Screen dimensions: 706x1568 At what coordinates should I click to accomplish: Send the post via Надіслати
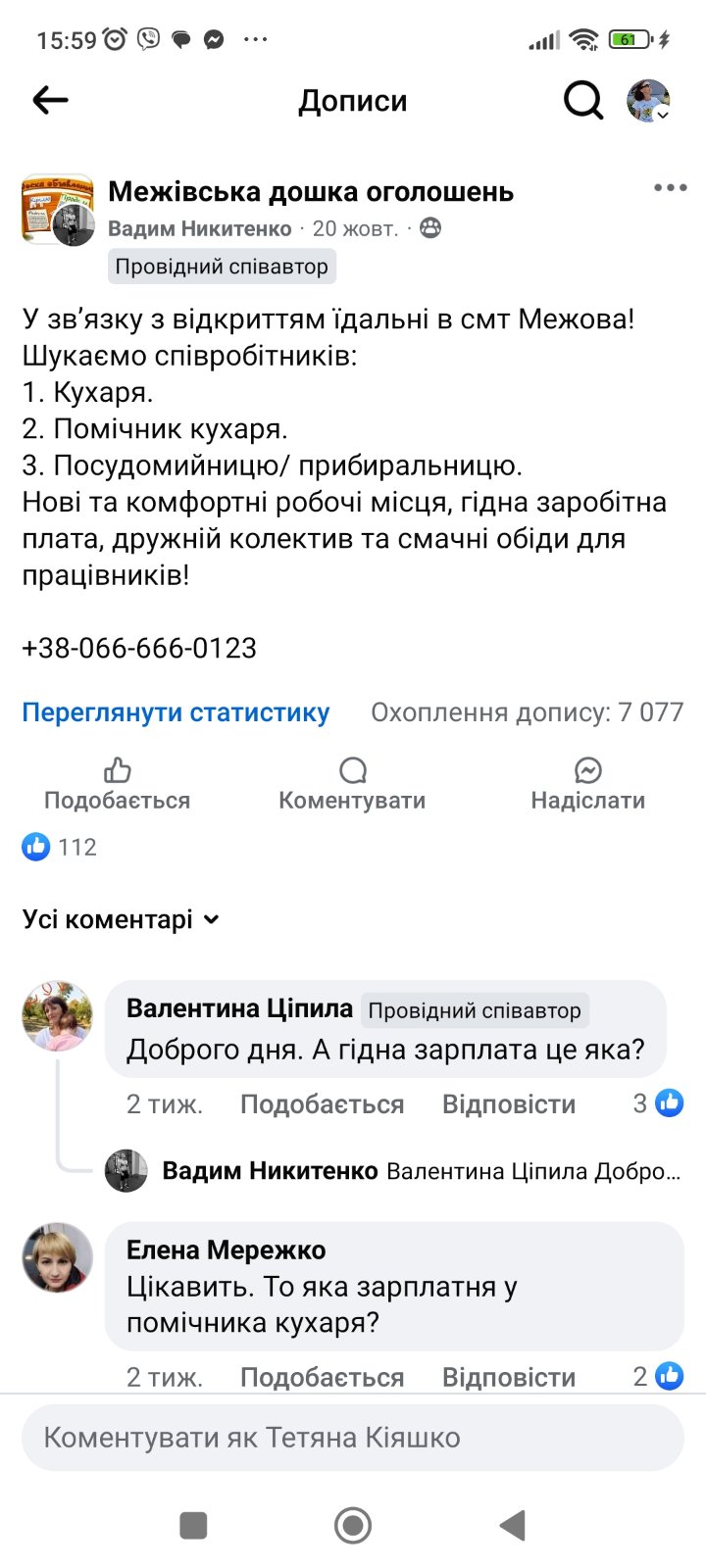point(587,784)
